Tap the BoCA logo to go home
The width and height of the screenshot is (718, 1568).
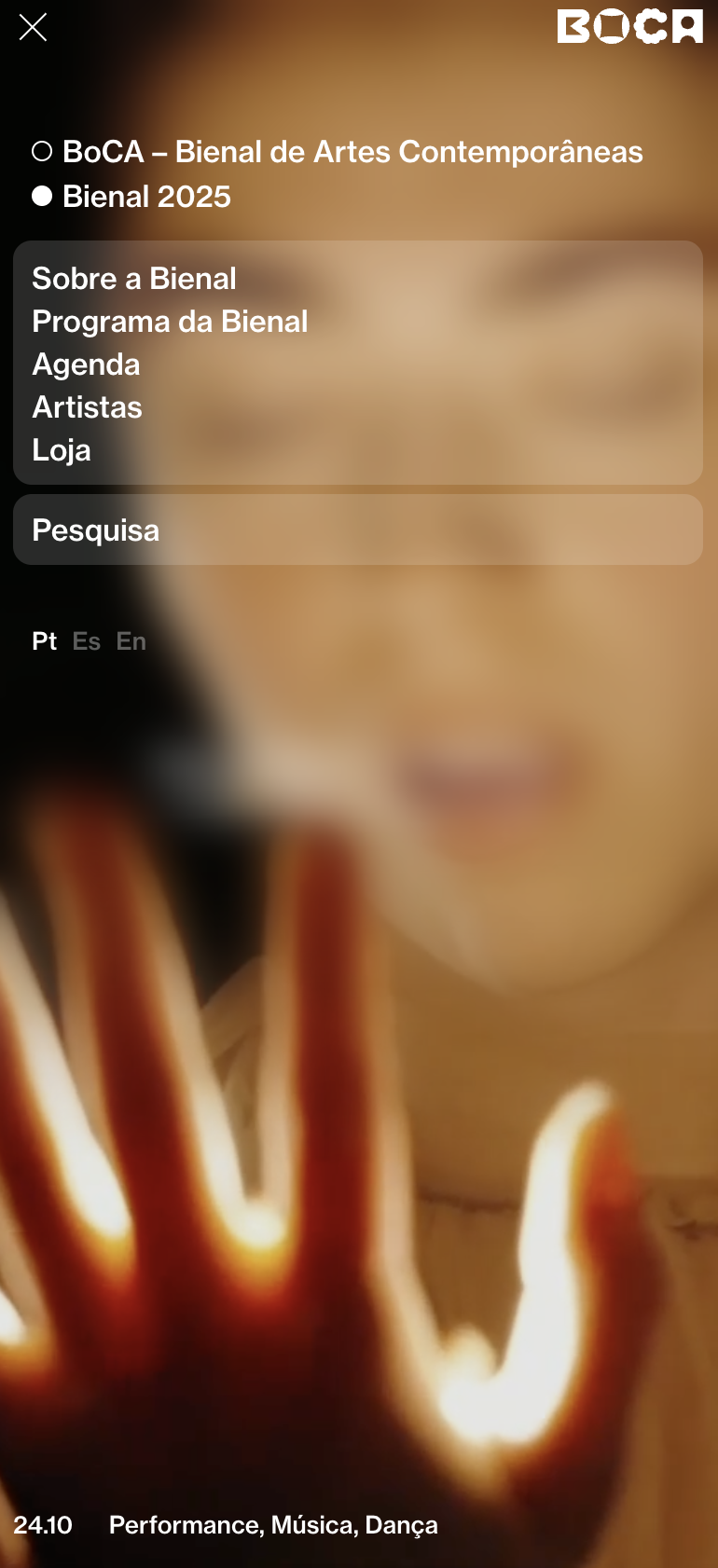pyautogui.click(x=629, y=27)
